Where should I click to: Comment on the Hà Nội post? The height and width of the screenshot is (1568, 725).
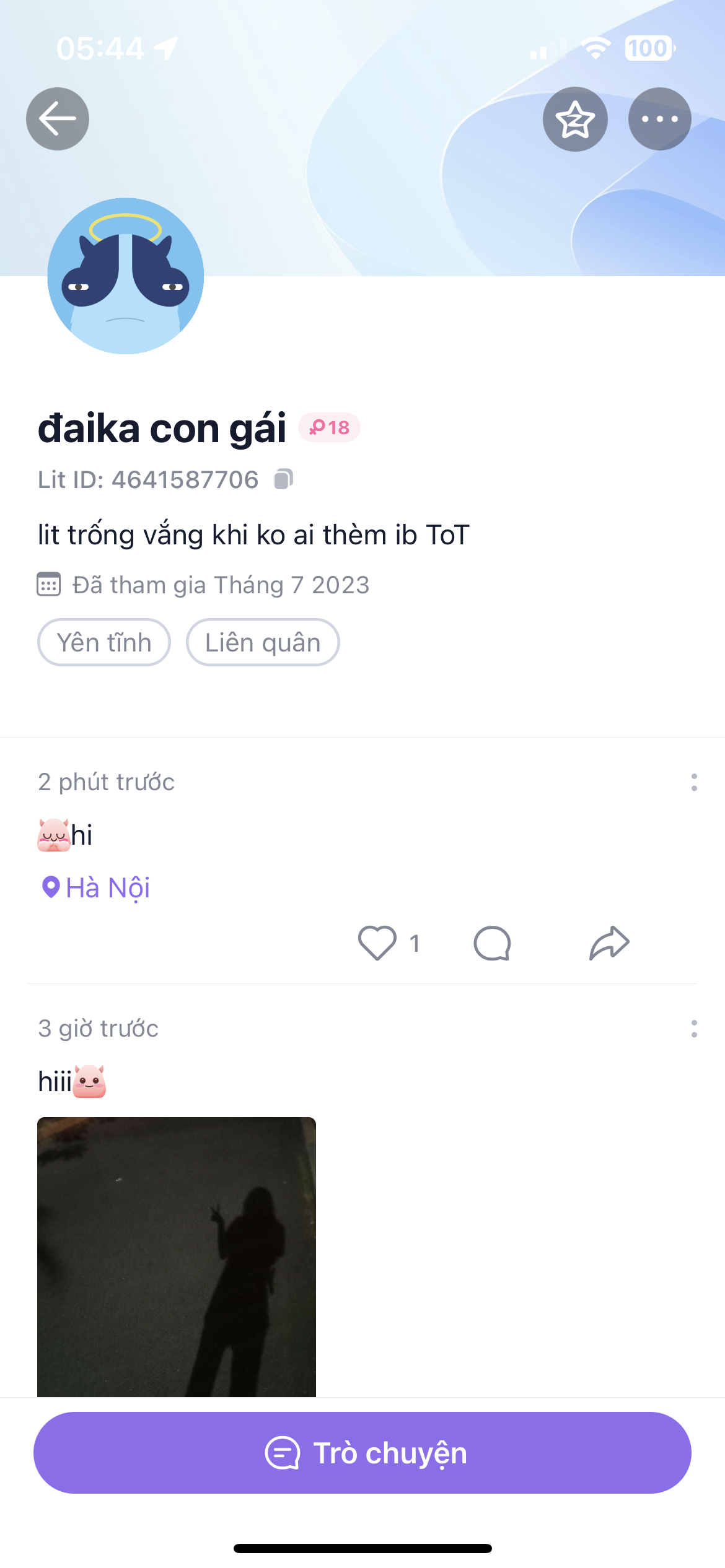[492, 943]
